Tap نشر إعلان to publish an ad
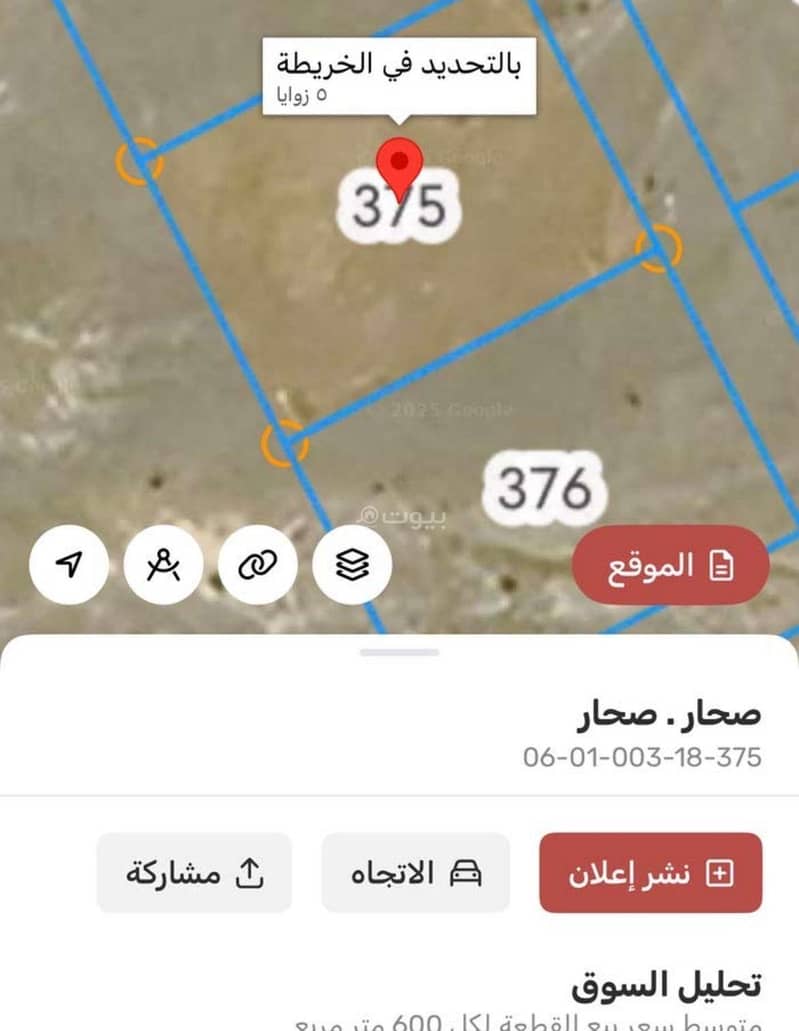This screenshot has width=799, height=1031. coord(650,872)
